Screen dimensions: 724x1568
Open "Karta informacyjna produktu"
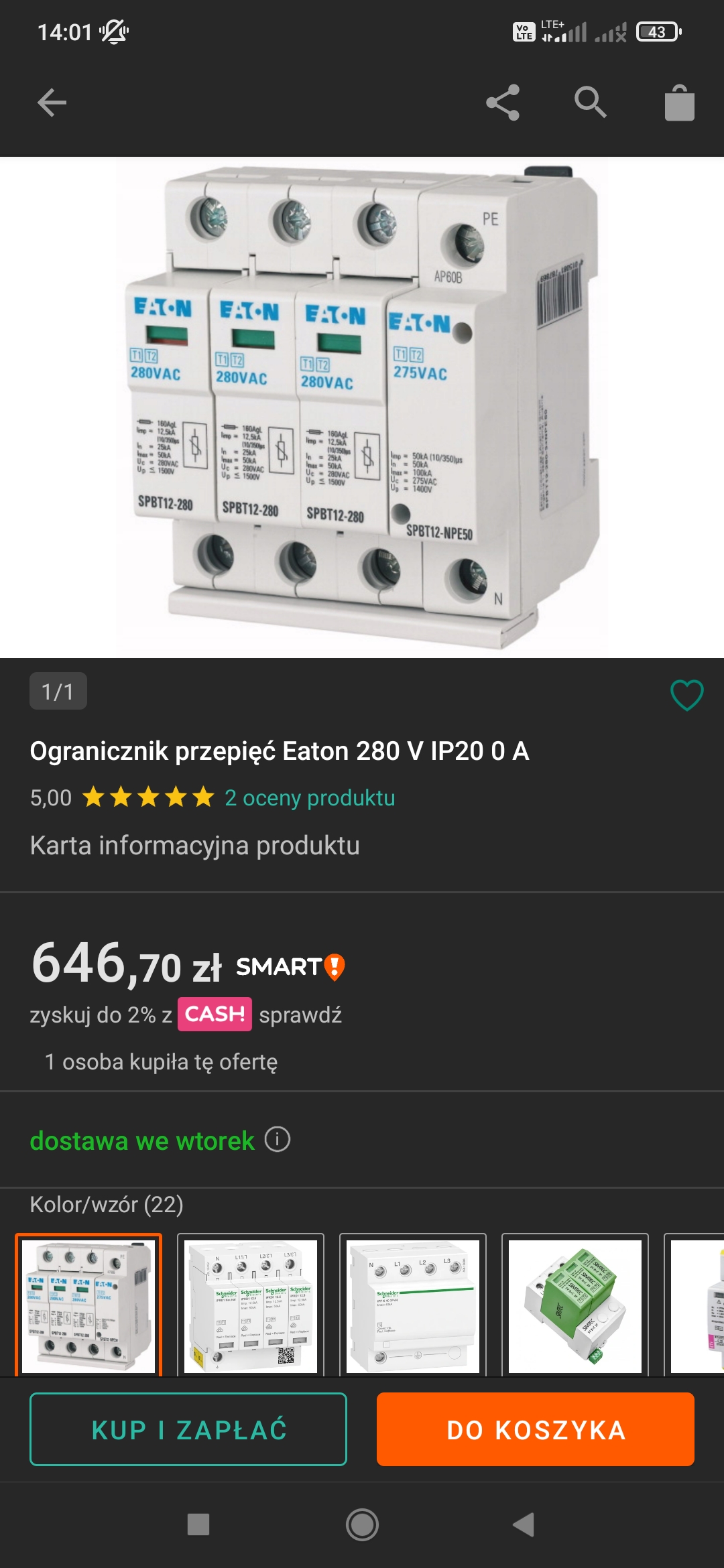(195, 846)
